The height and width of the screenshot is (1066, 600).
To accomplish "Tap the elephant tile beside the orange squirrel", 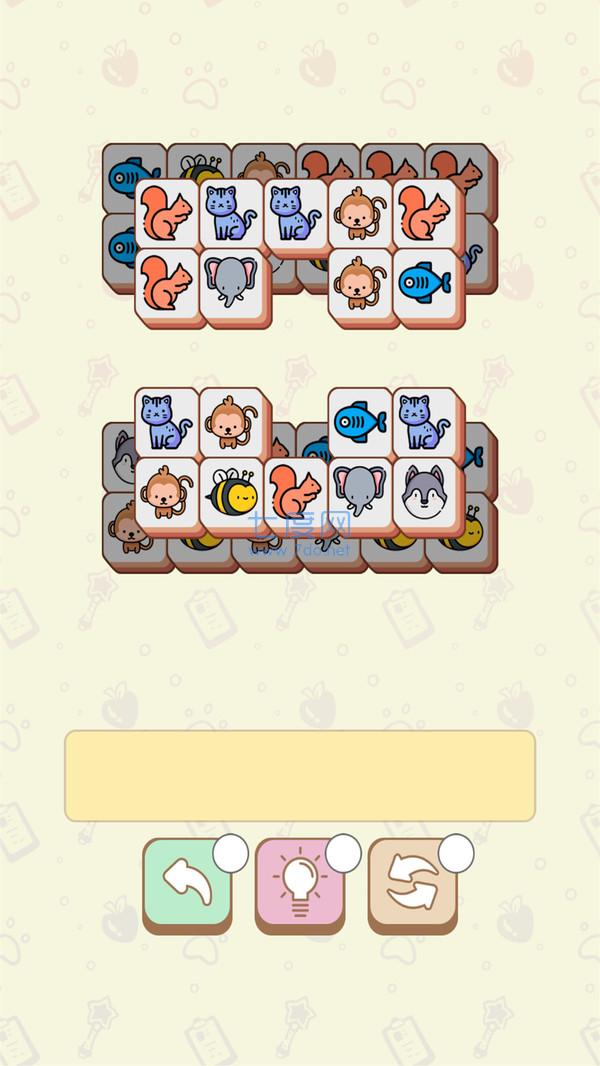I will 232,282.
